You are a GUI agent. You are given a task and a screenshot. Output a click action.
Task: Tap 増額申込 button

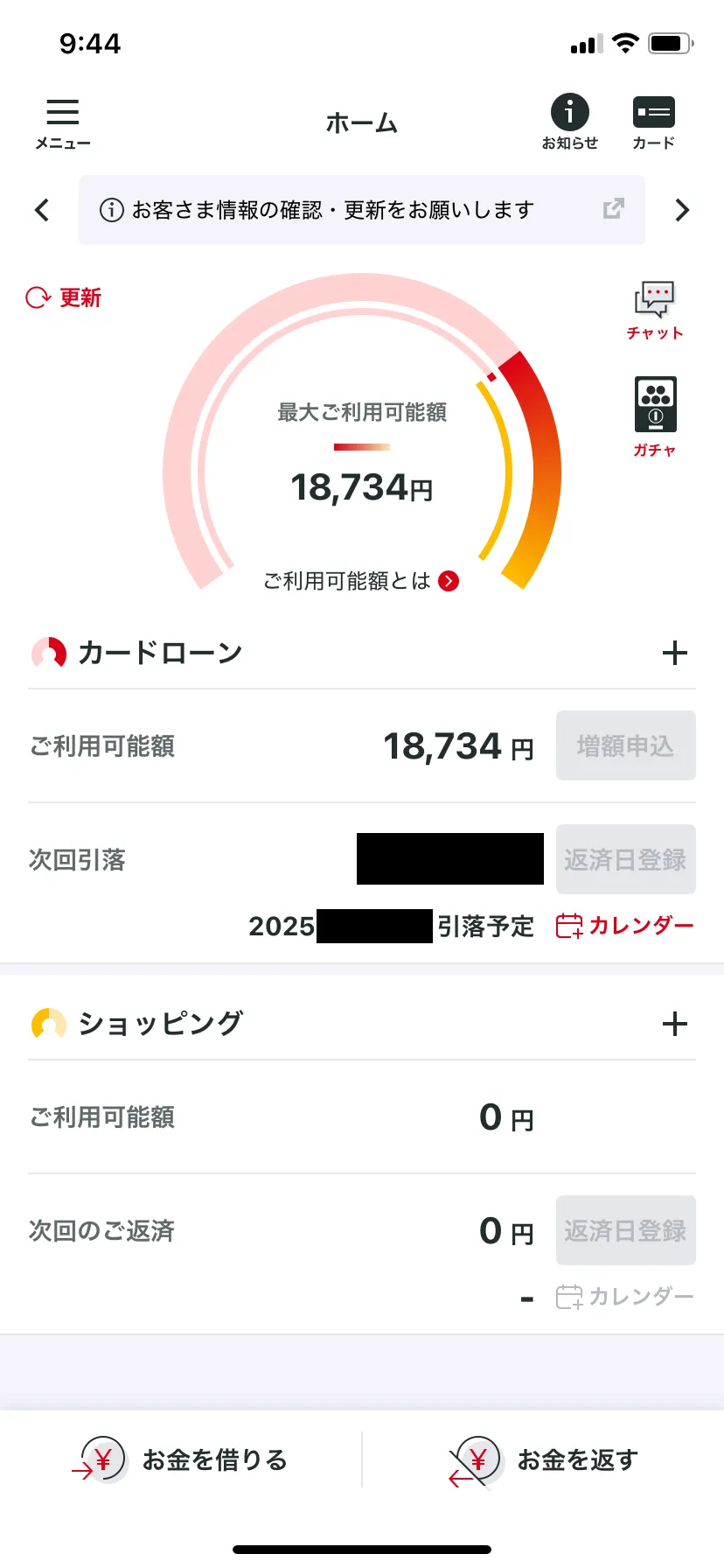625,745
